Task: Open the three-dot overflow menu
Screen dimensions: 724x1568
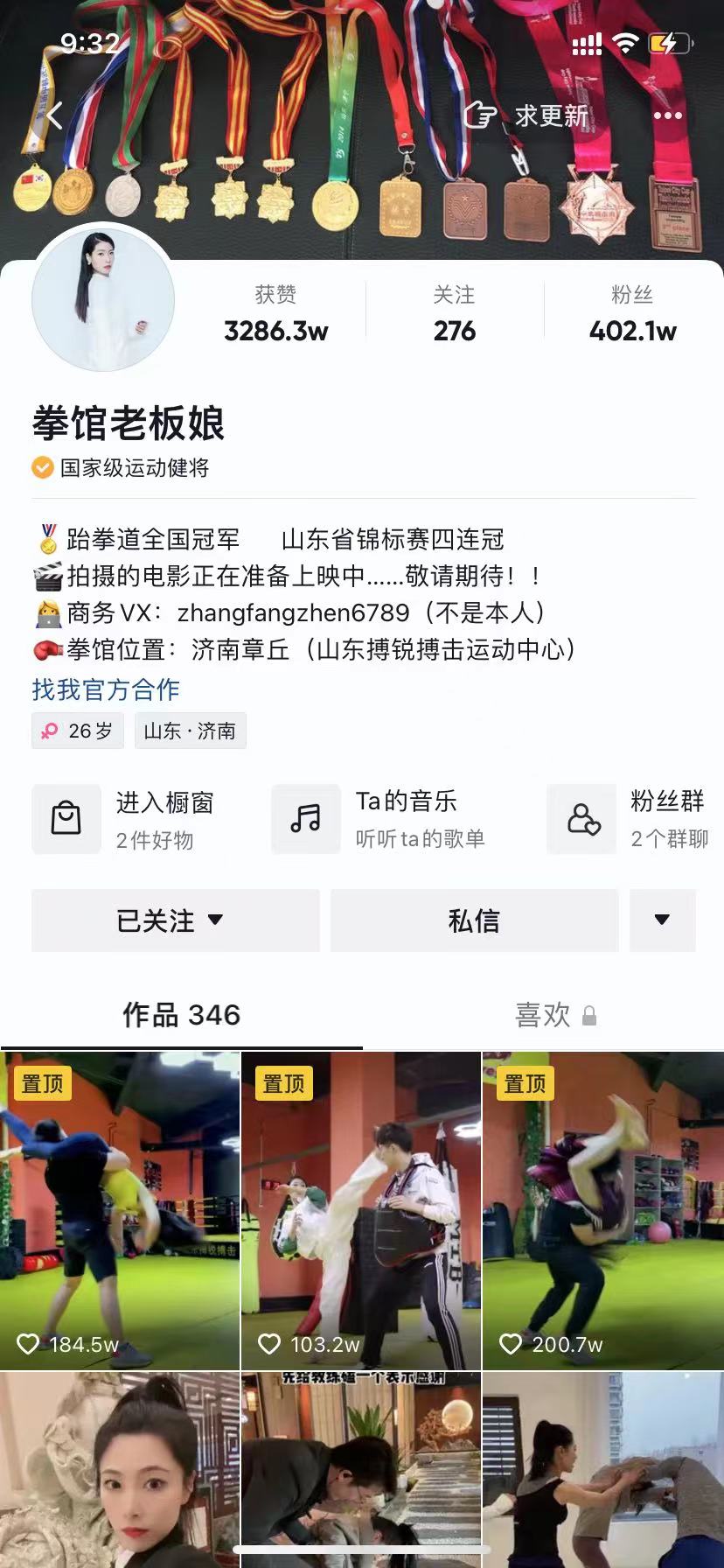Action: [x=667, y=115]
